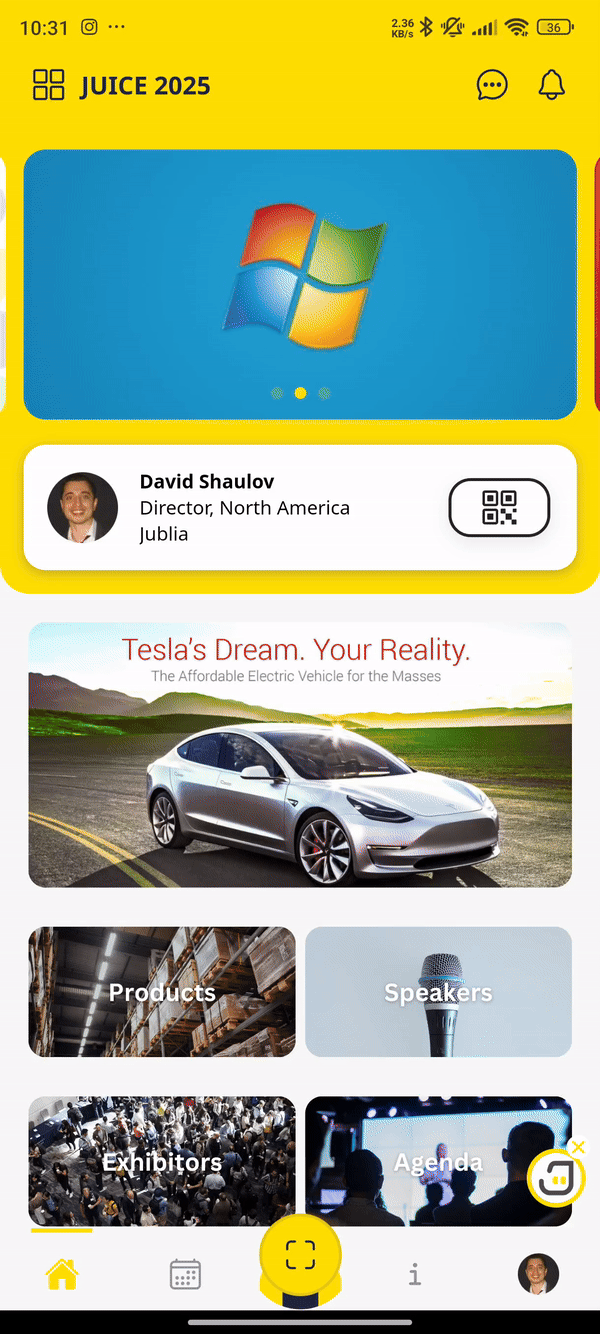Show my QR code badge
The width and height of the screenshot is (600, 1334).
coord(499,508)
